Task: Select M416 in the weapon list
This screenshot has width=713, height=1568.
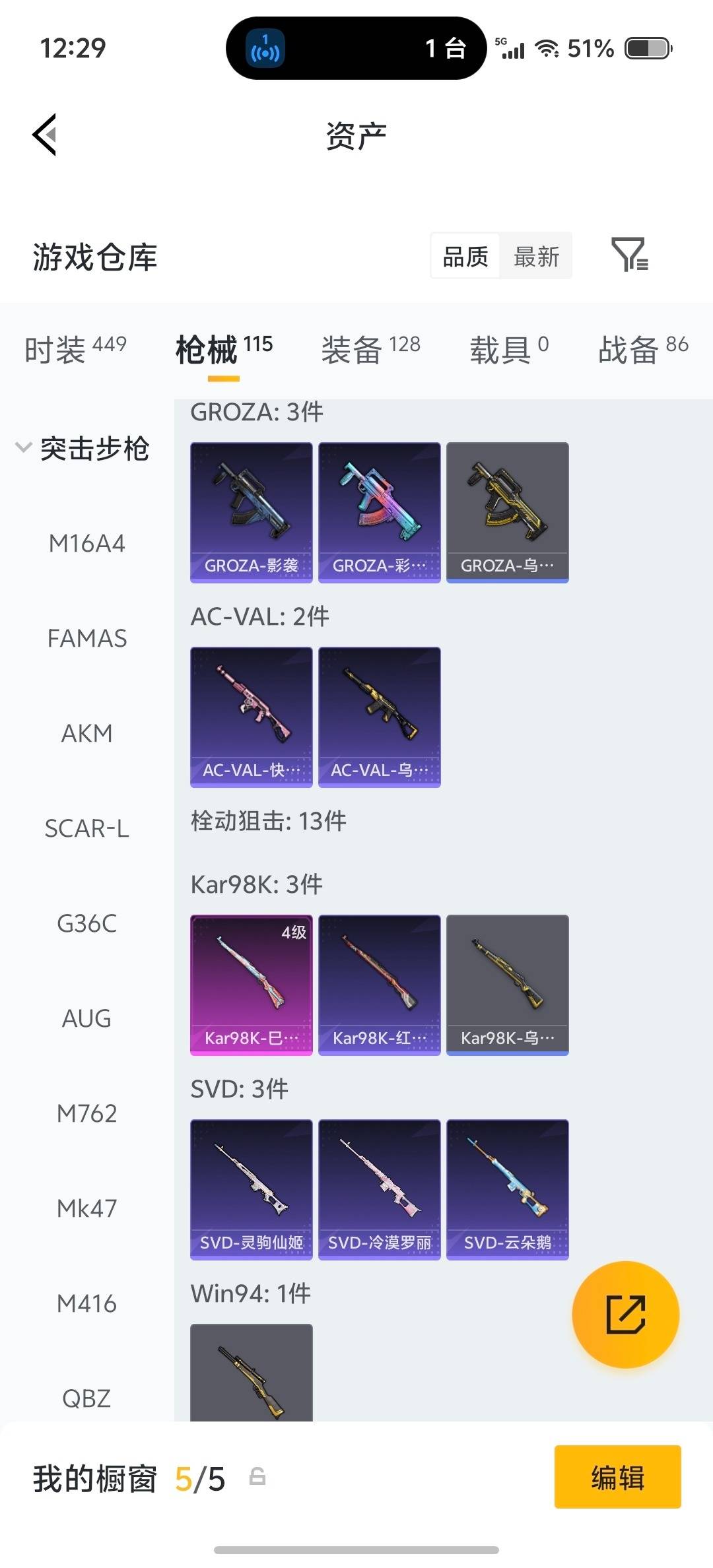Action: coord(86,1303)
